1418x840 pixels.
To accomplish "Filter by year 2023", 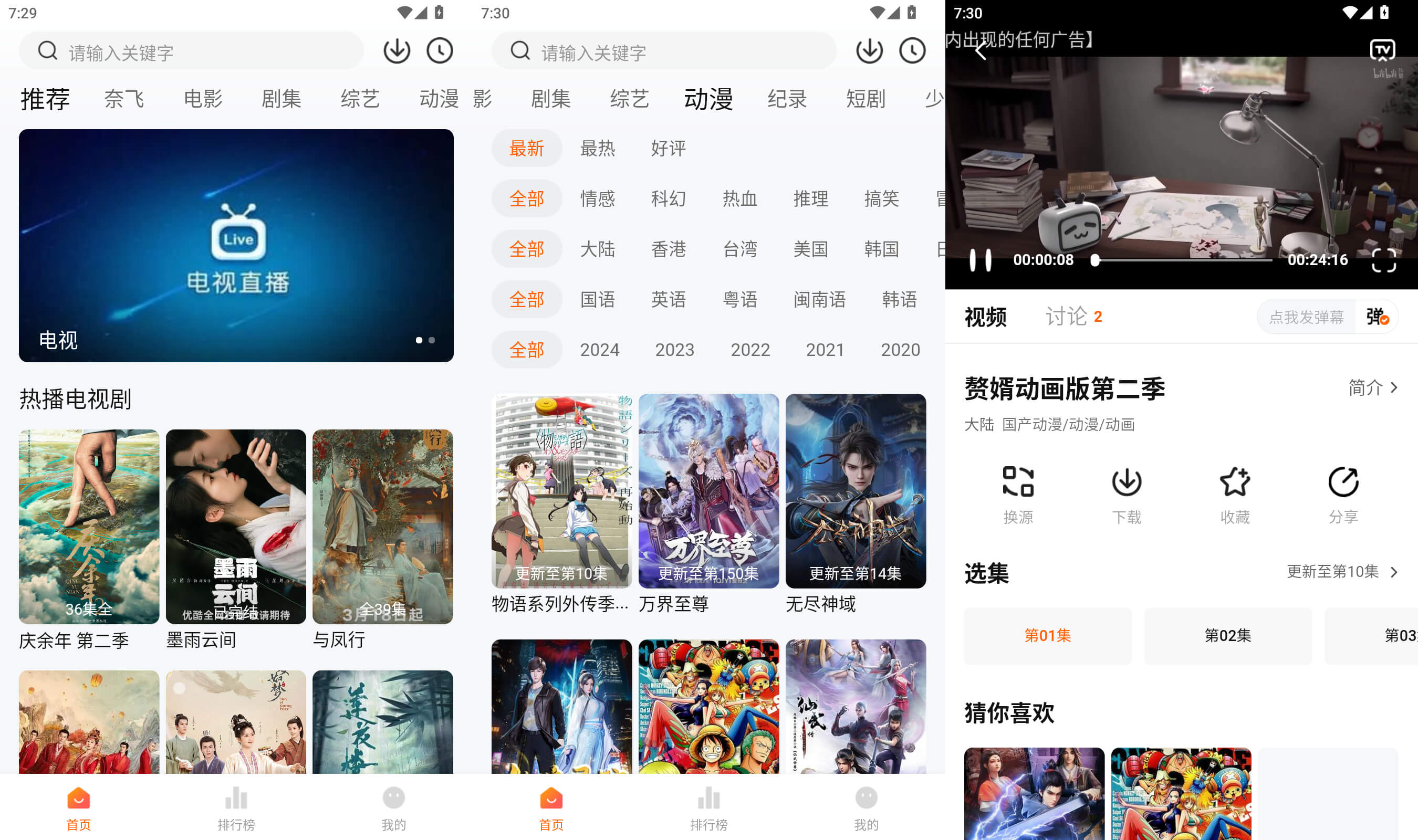I will [x=674, y=350].
